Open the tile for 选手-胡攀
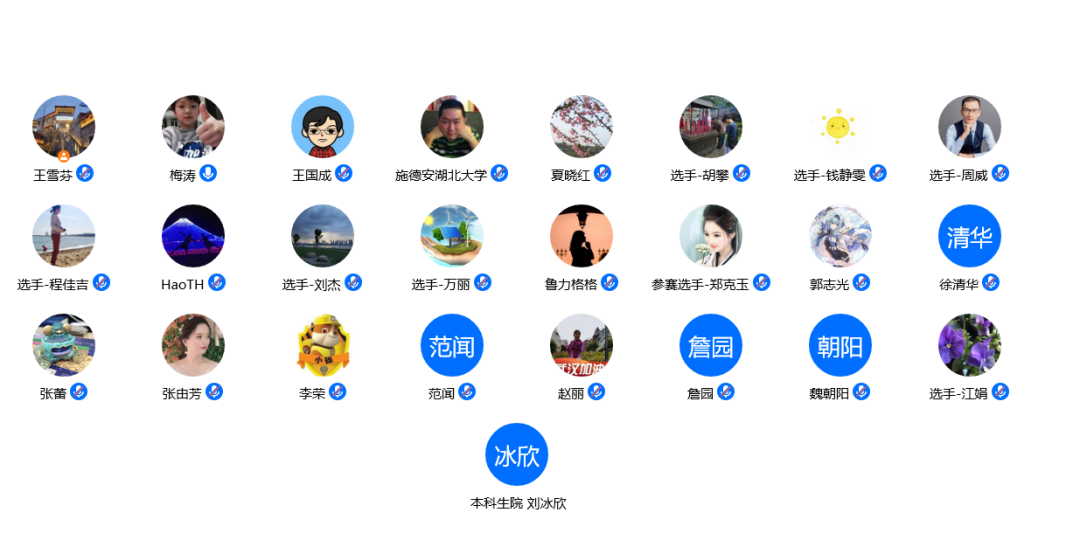Screen dimensions: 1066x547 (710, 127)
